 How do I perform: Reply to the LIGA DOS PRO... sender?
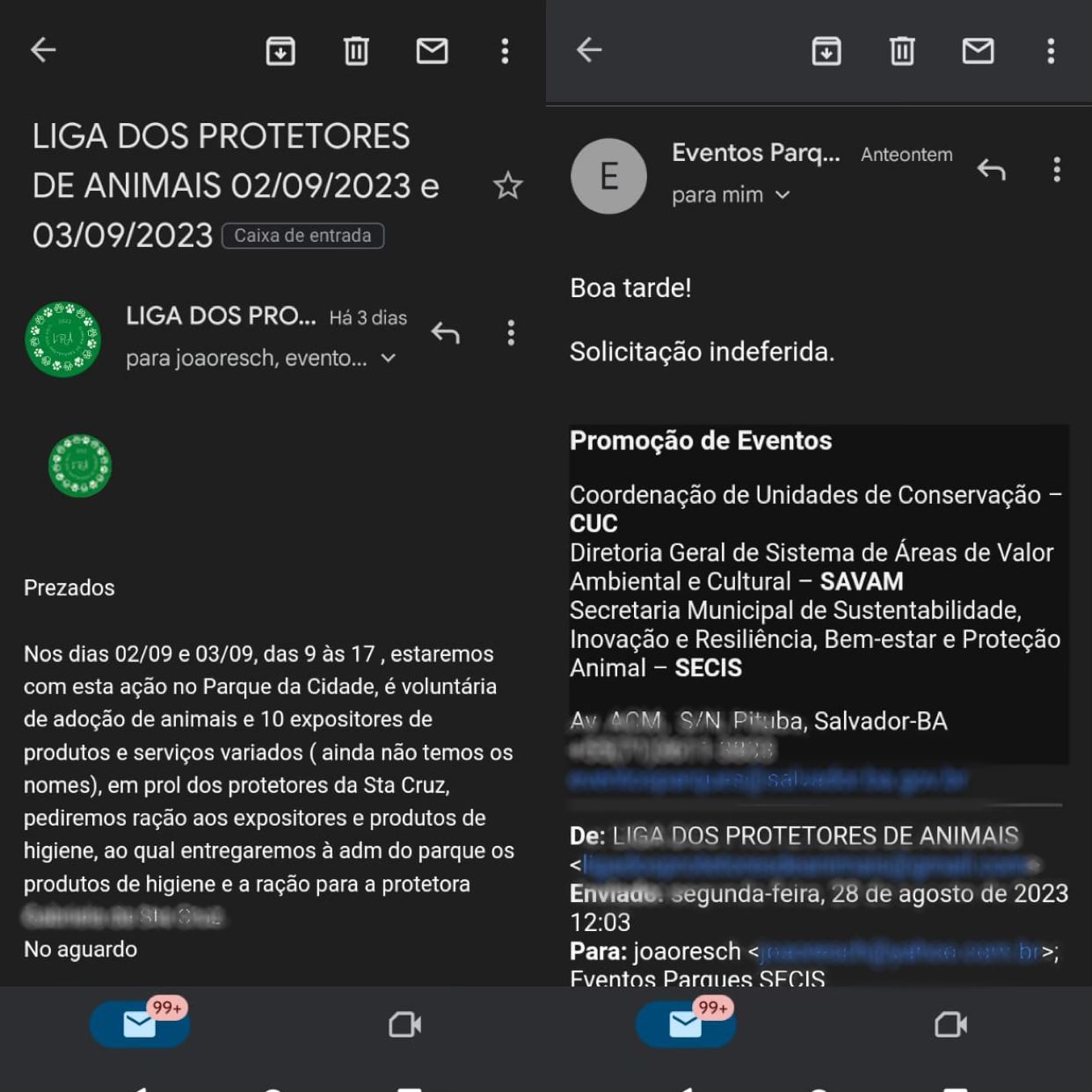446,333
